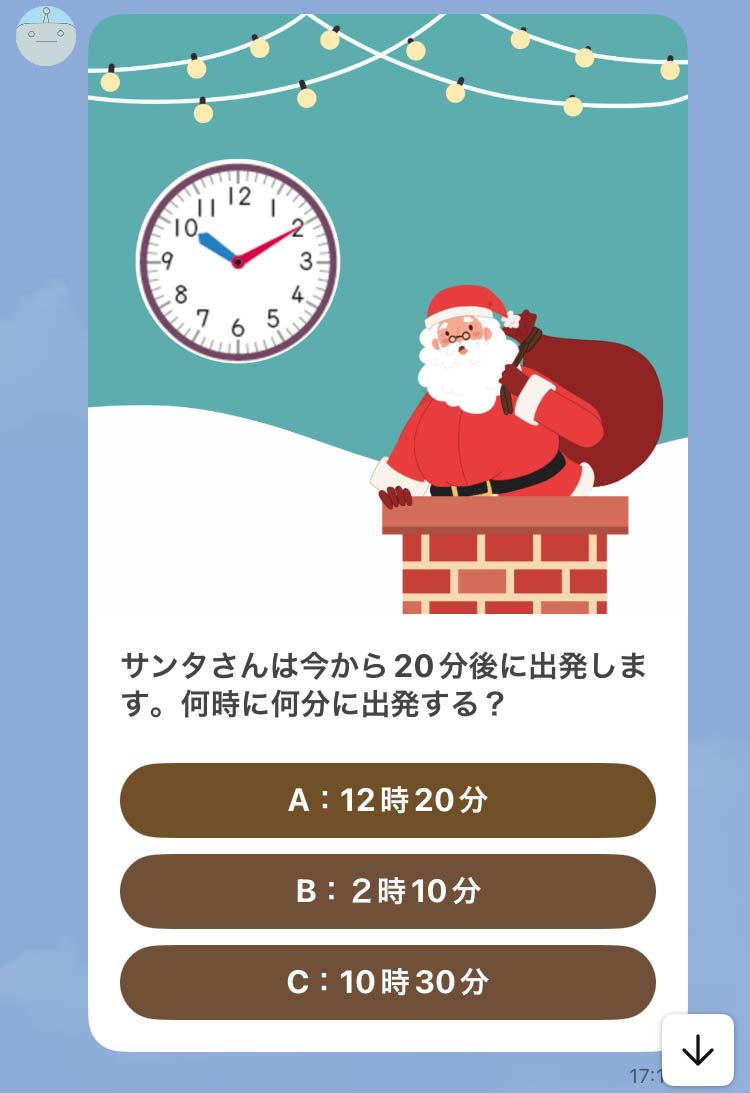Choose answer A: 12時20分

point(387,800)
